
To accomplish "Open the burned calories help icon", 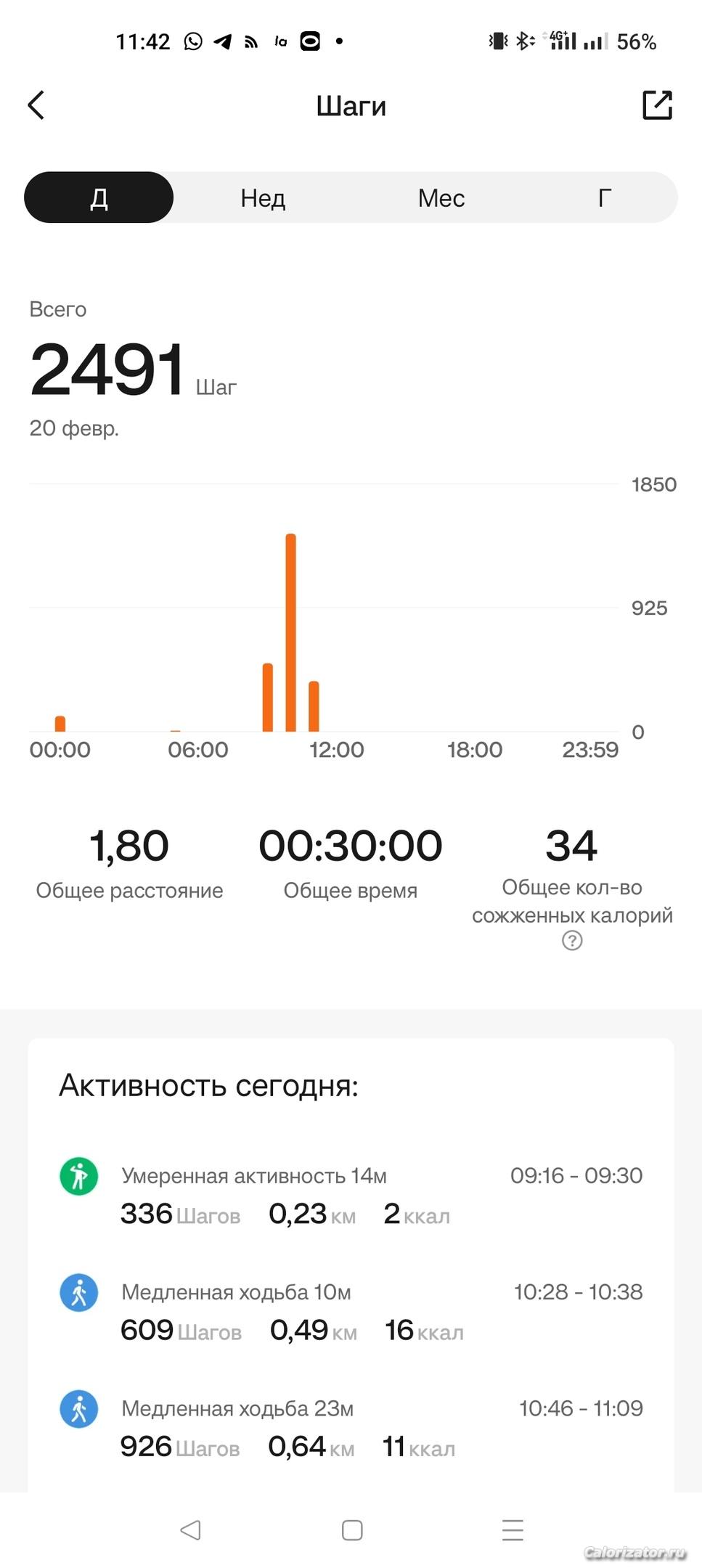I will tap(572, 941).
